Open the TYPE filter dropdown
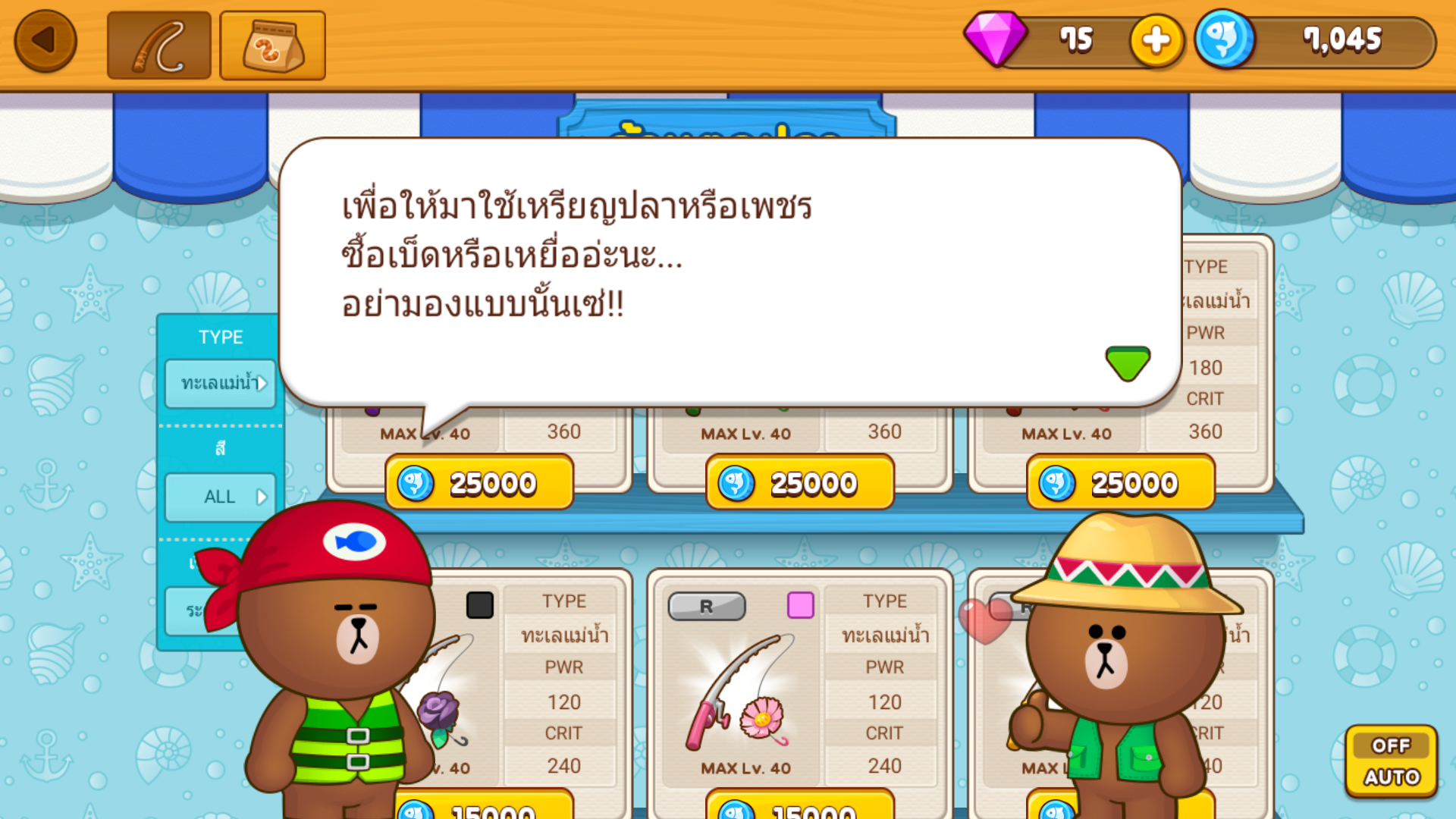 (221, 384)
